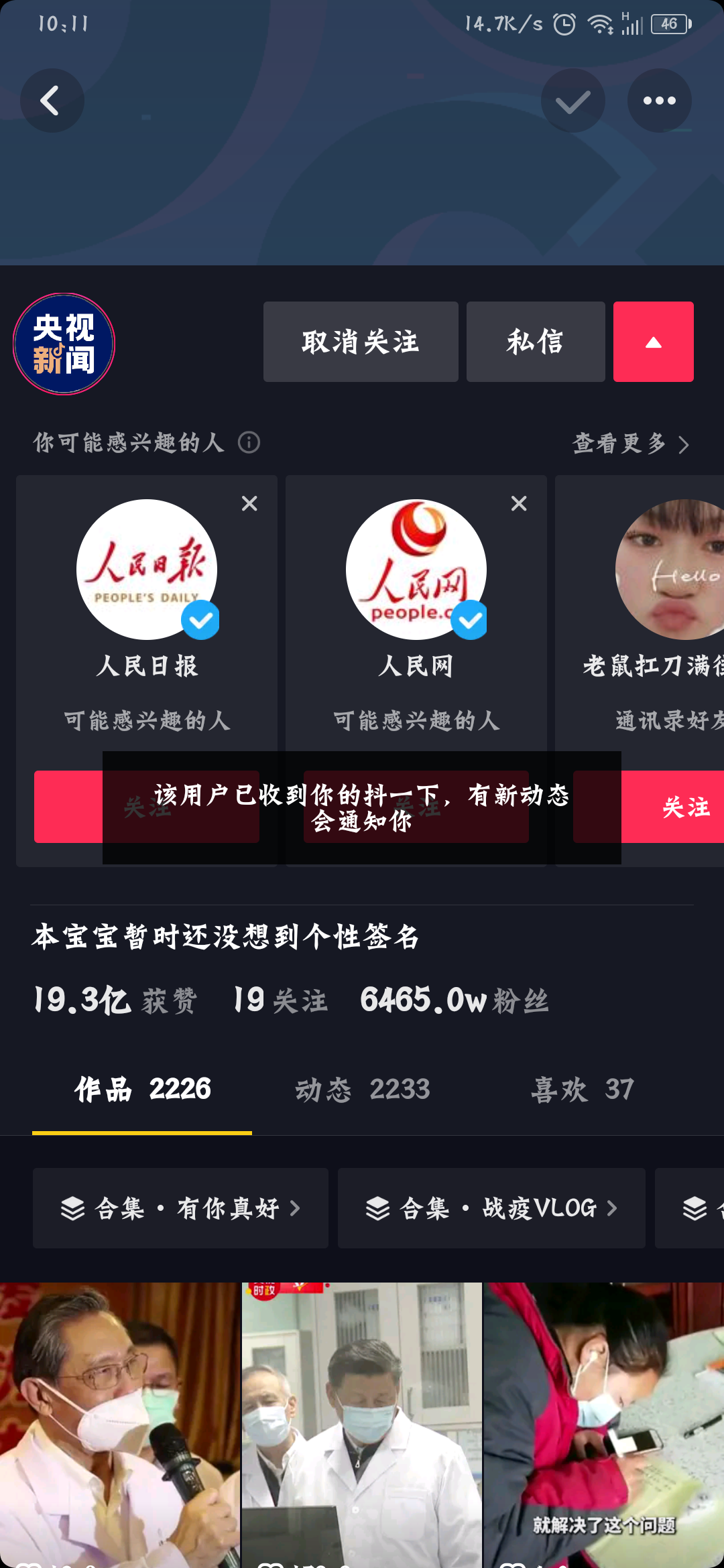
Task: Tap the checkmark icon in the header
Action: click(572, 101)
